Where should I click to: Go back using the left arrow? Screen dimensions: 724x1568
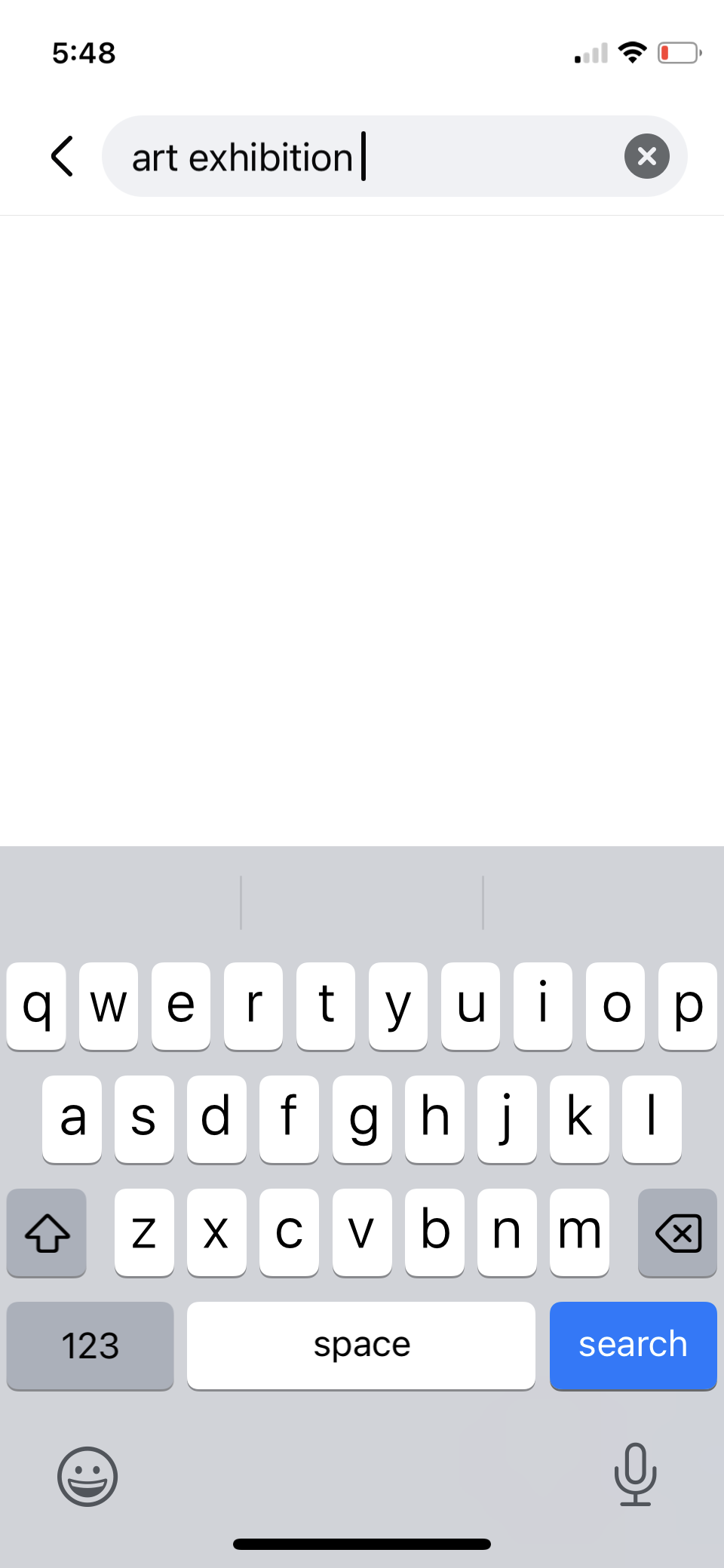[62, 156]
